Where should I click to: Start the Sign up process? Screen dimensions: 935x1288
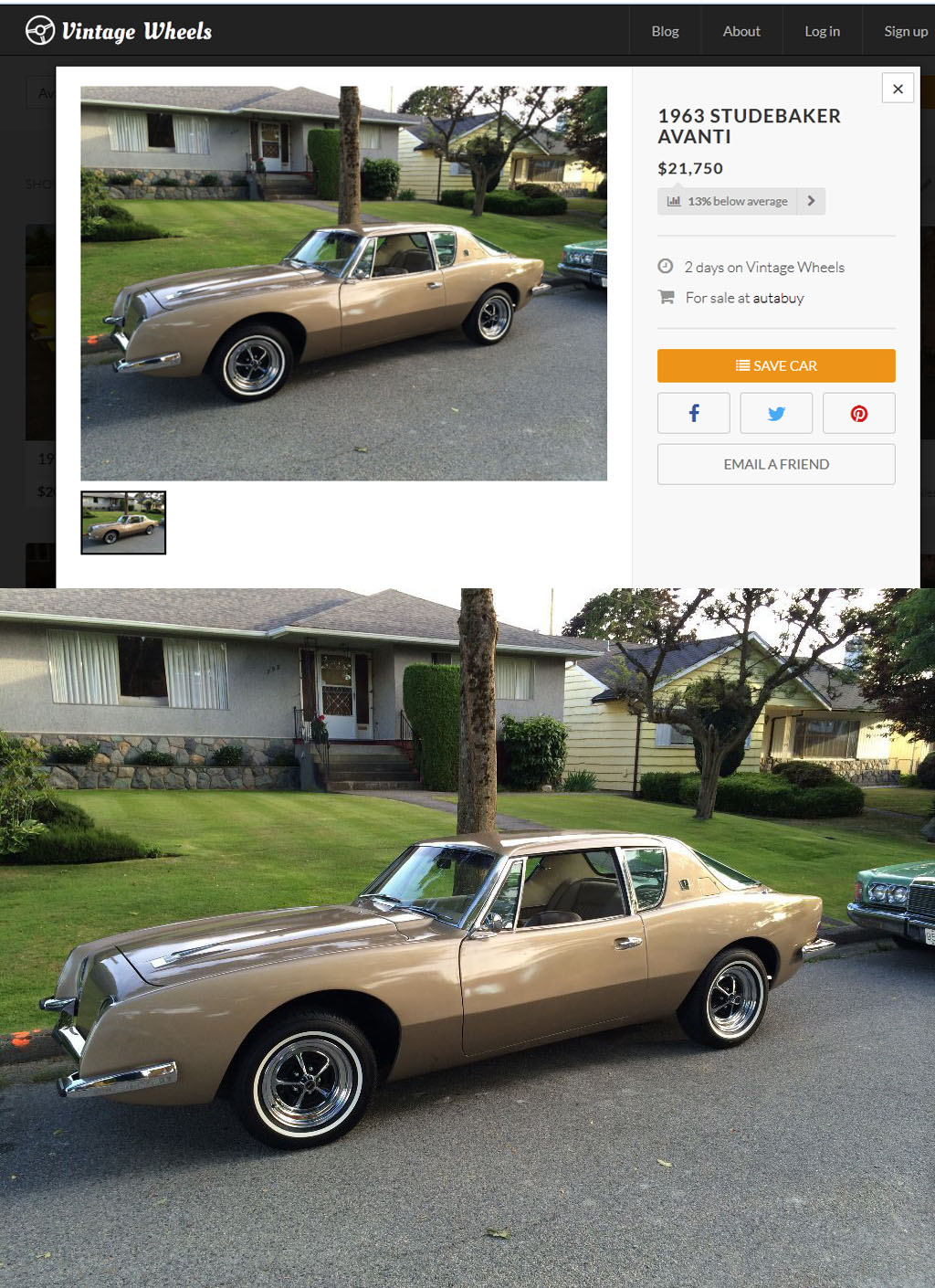905,31
